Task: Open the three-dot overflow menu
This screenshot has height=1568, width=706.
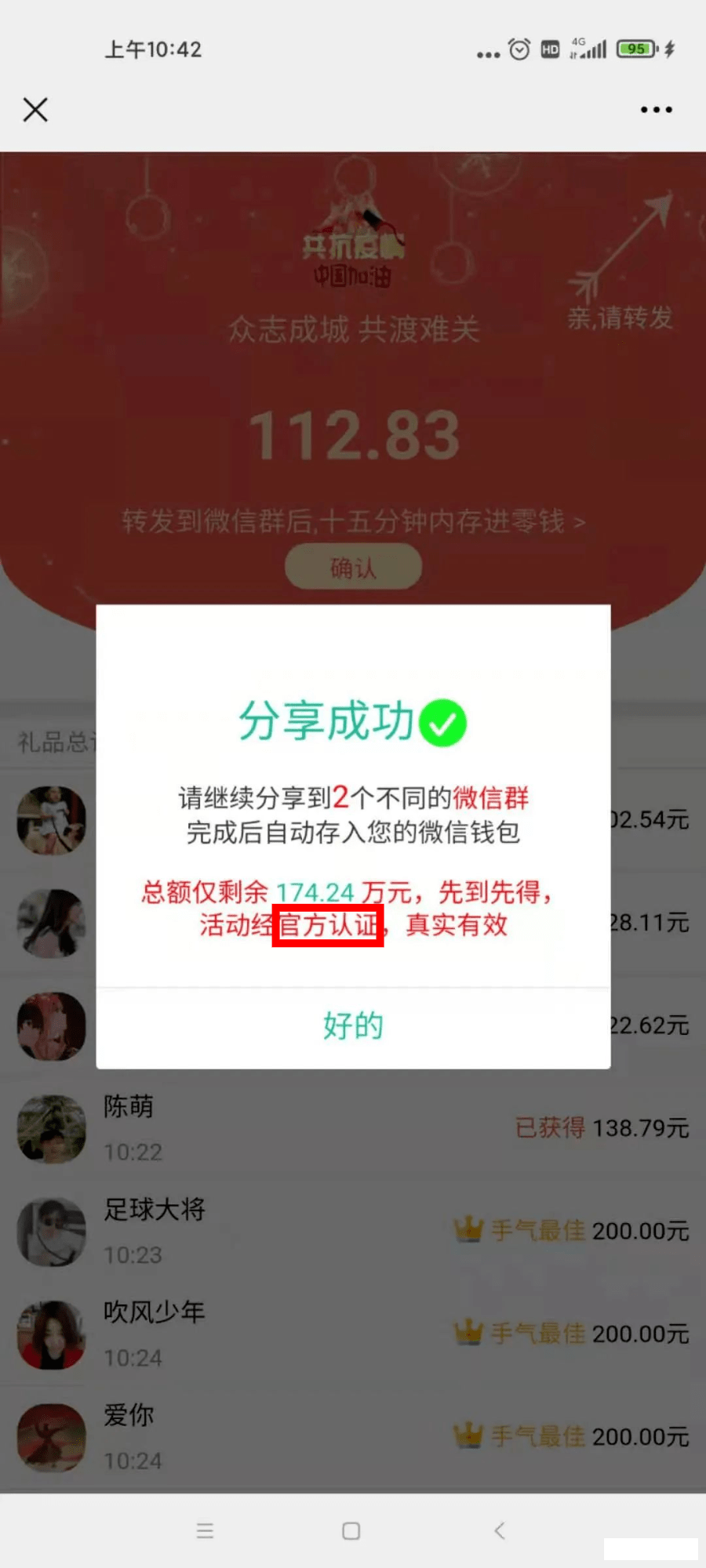Action: tap(656, 110)
